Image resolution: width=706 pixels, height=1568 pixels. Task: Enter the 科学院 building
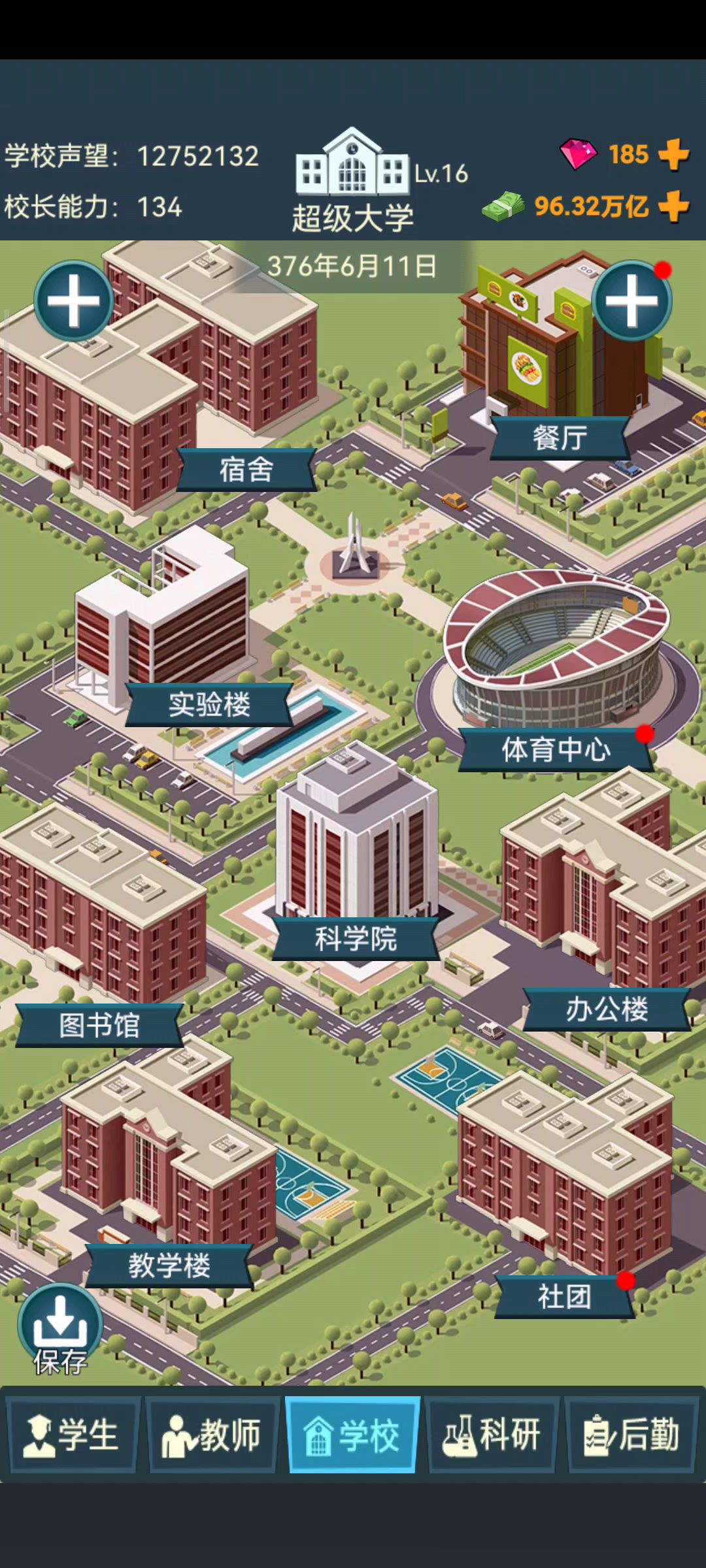click(356, 939)
